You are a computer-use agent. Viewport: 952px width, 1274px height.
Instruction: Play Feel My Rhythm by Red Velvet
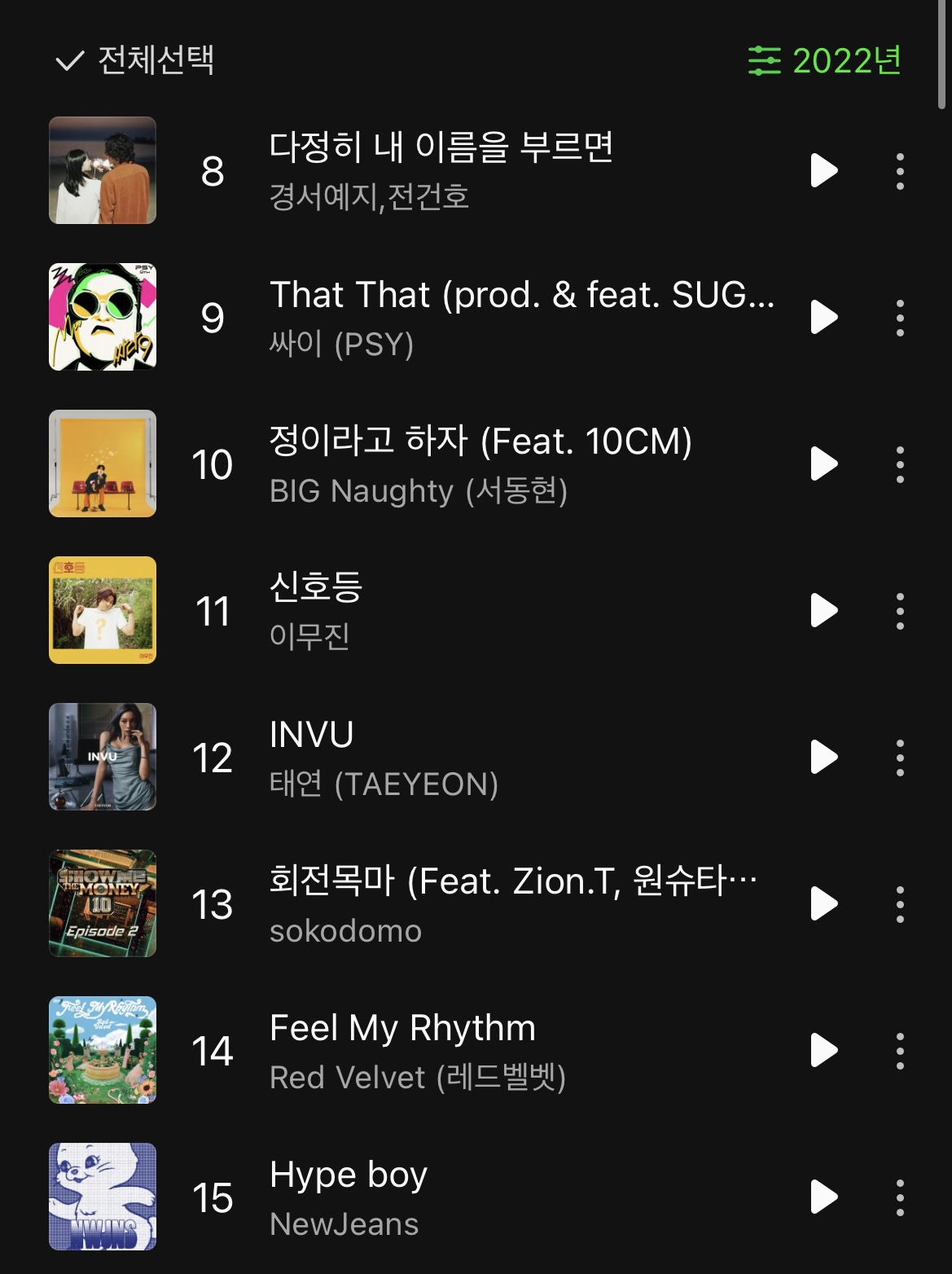824,1050
